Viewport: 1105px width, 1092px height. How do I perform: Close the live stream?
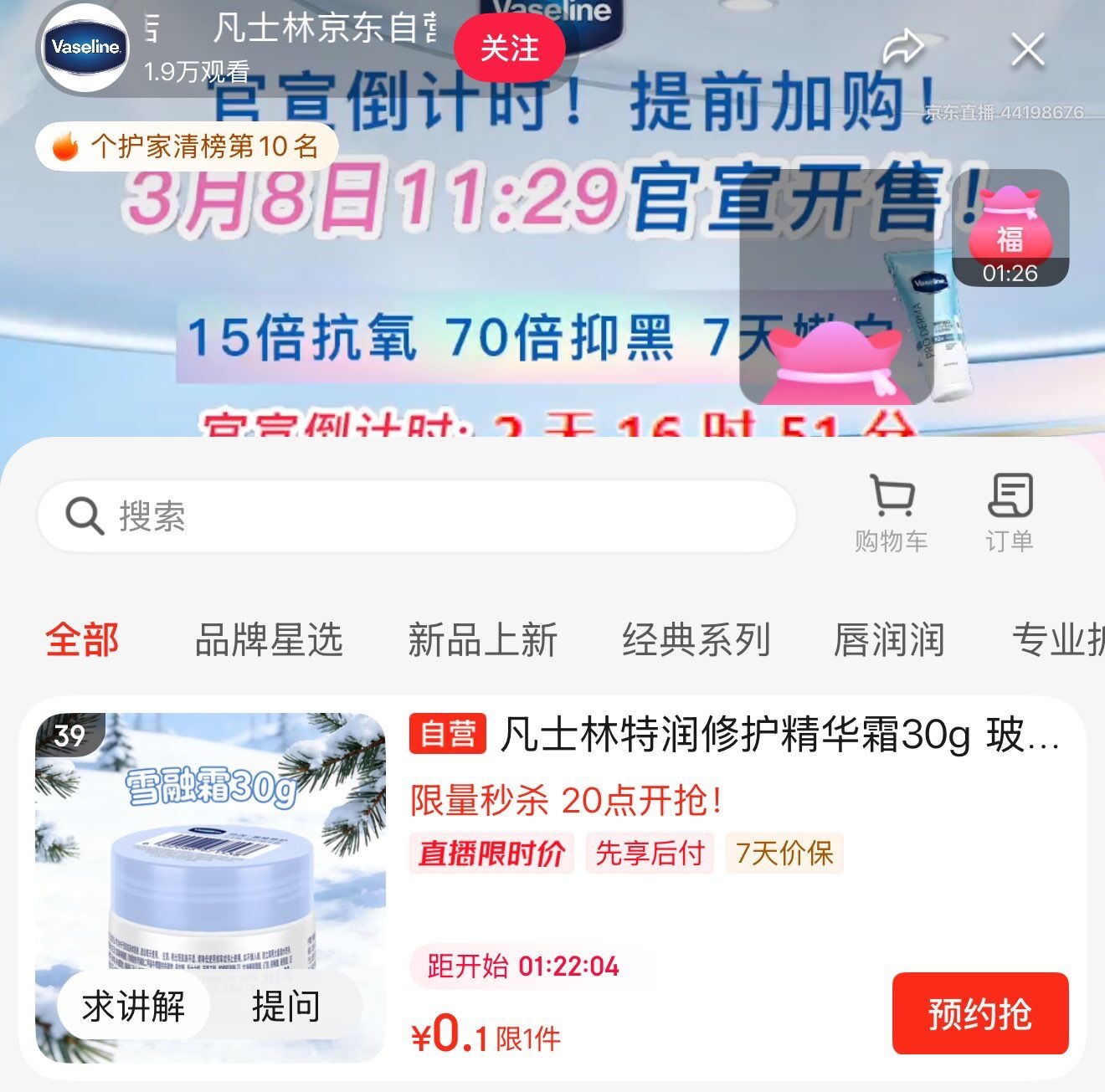pos(1027,49)
